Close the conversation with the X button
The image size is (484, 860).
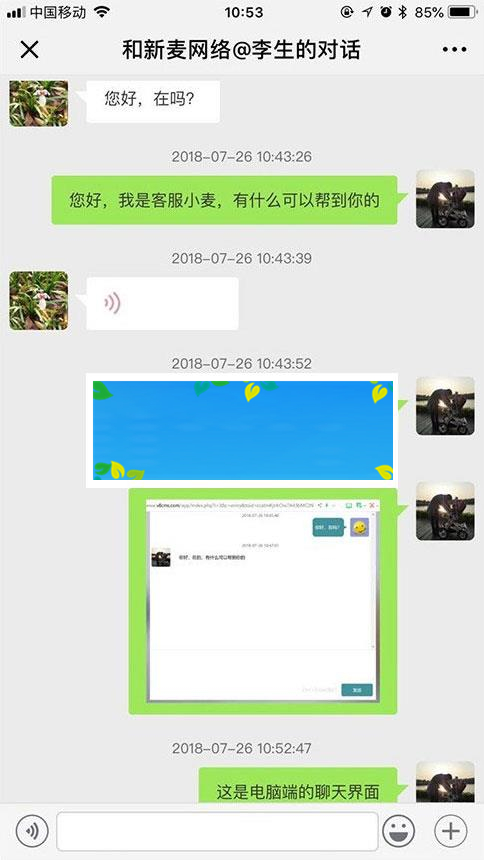click(29, 50)
